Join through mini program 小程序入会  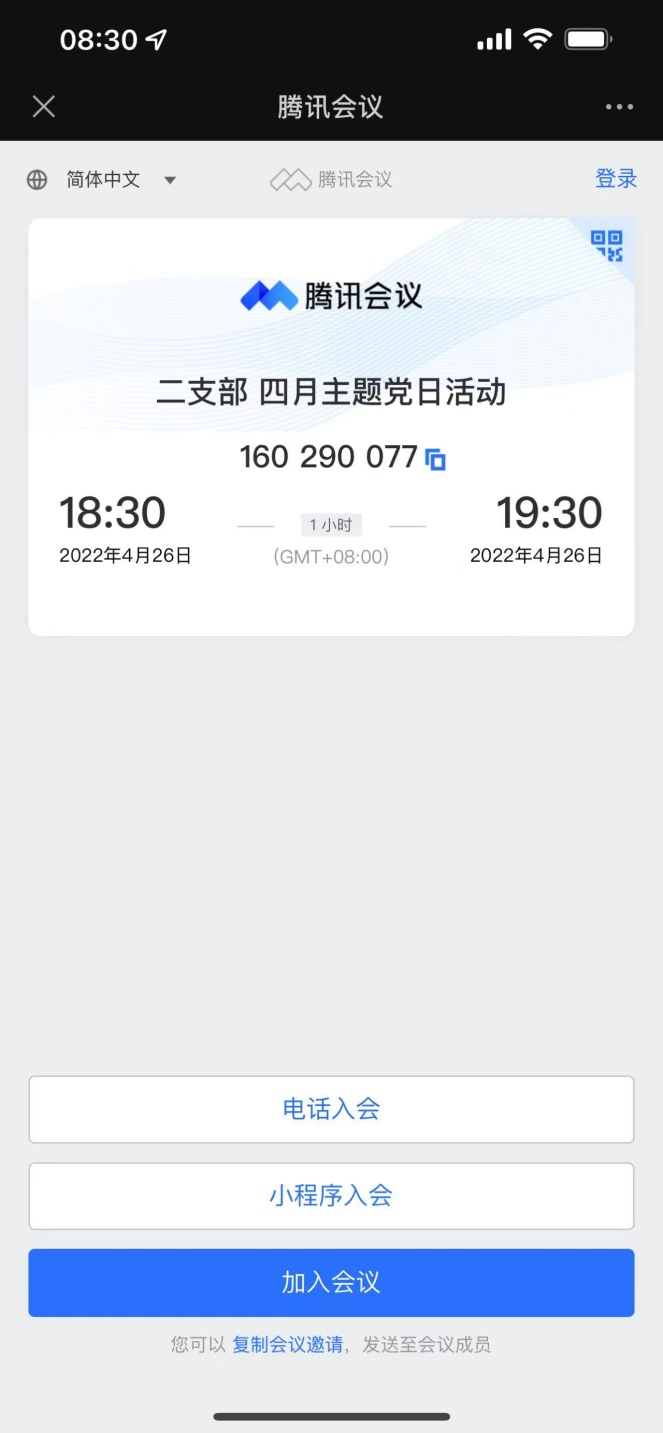click(x=331, y=1195)
